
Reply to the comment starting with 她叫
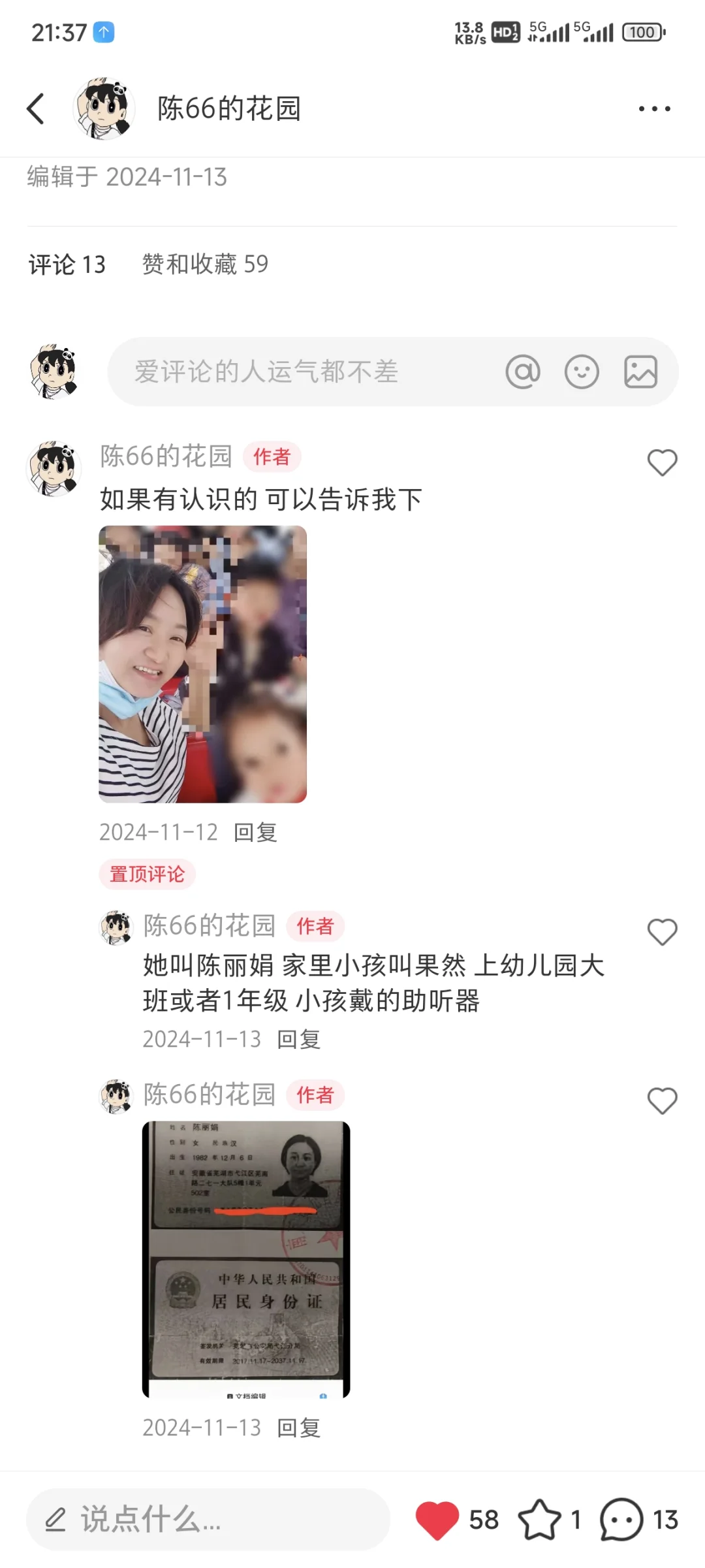click(x=299, y=1039)
